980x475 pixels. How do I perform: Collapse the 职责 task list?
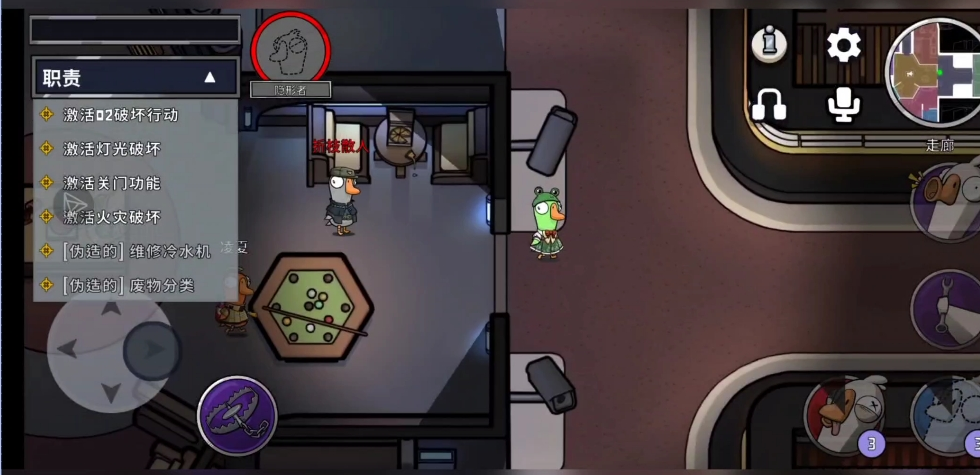tap(209, 77)
